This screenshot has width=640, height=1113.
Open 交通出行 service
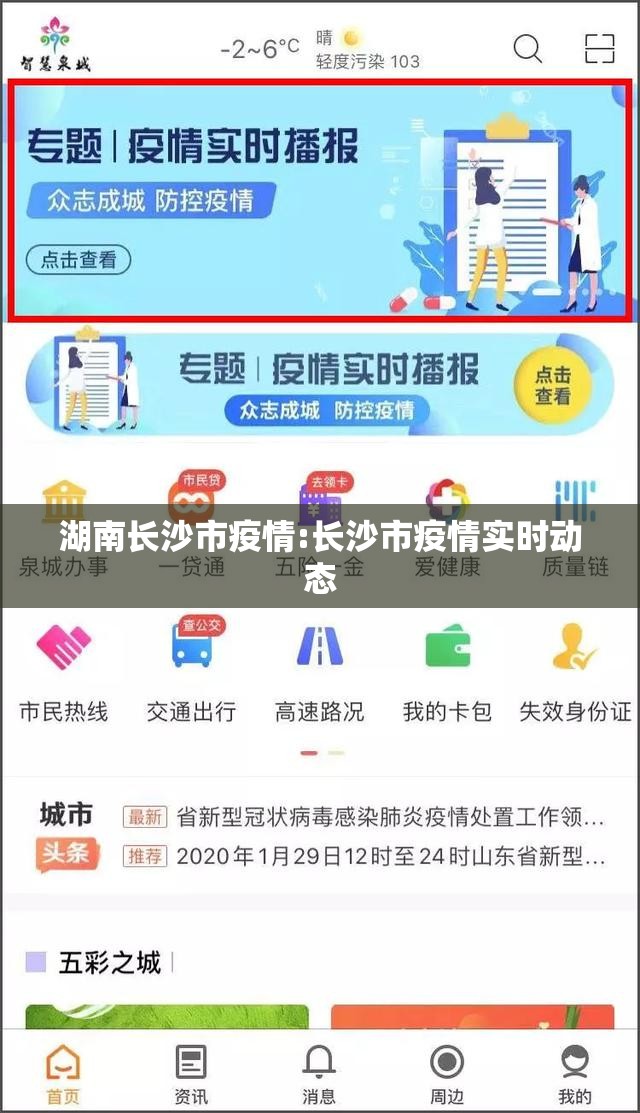pos(191,672)
